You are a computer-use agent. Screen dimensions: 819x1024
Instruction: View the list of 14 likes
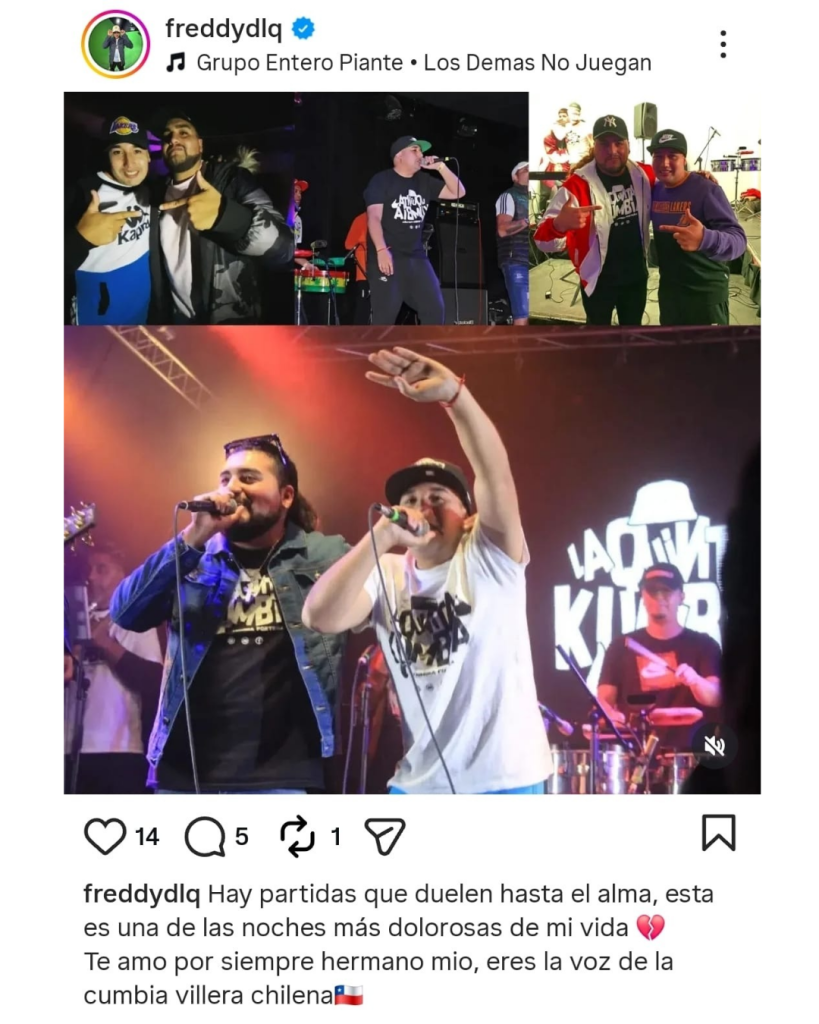tap(147, 837)
